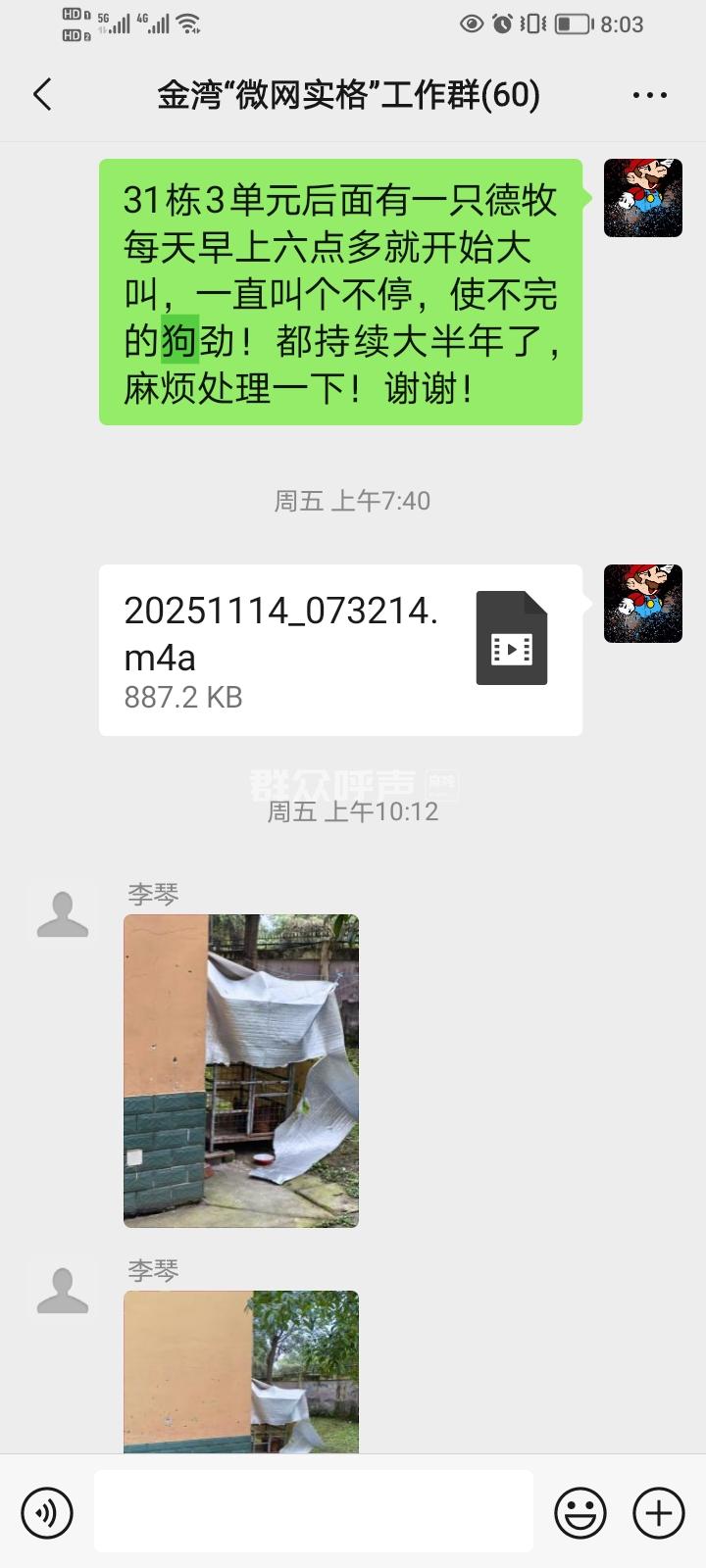Focus the message text field
The width and height of the screenshot is (706, 1568).
(314, 1512)
